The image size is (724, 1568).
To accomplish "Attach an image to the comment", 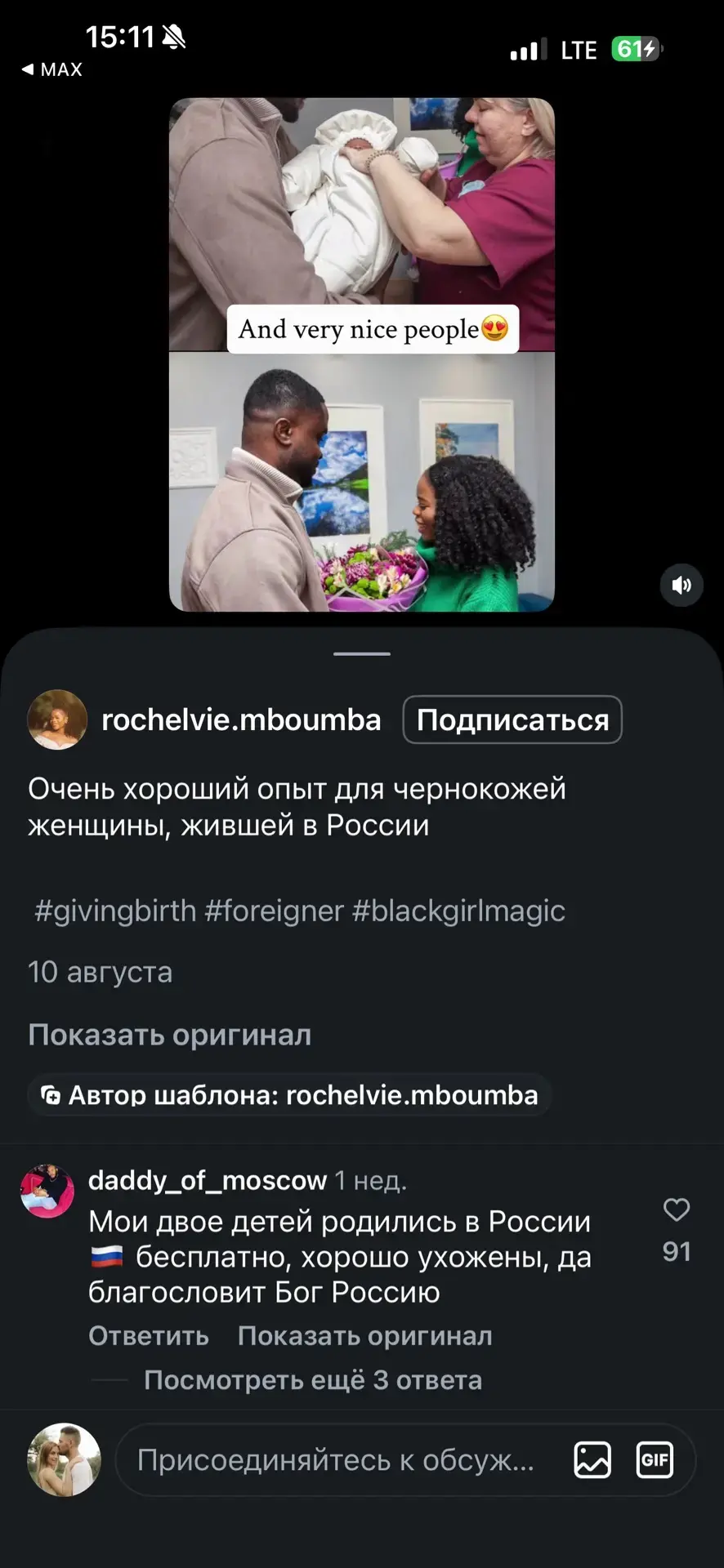I will click(592, 1460).
